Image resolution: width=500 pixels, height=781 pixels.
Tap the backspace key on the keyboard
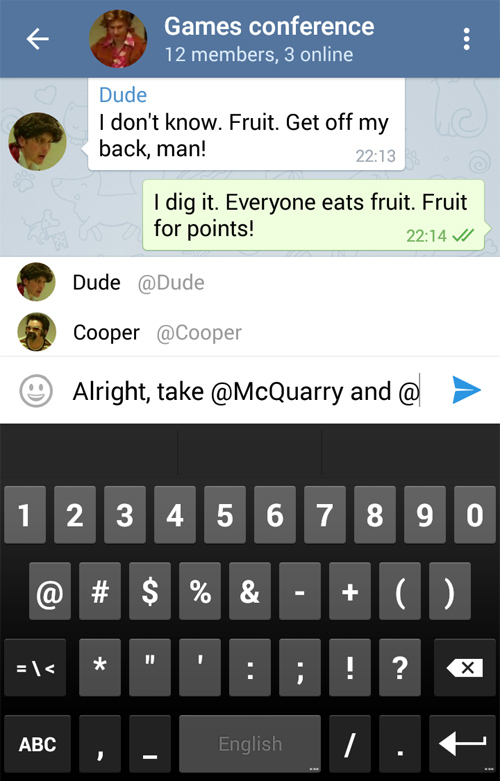pos(462,667)
